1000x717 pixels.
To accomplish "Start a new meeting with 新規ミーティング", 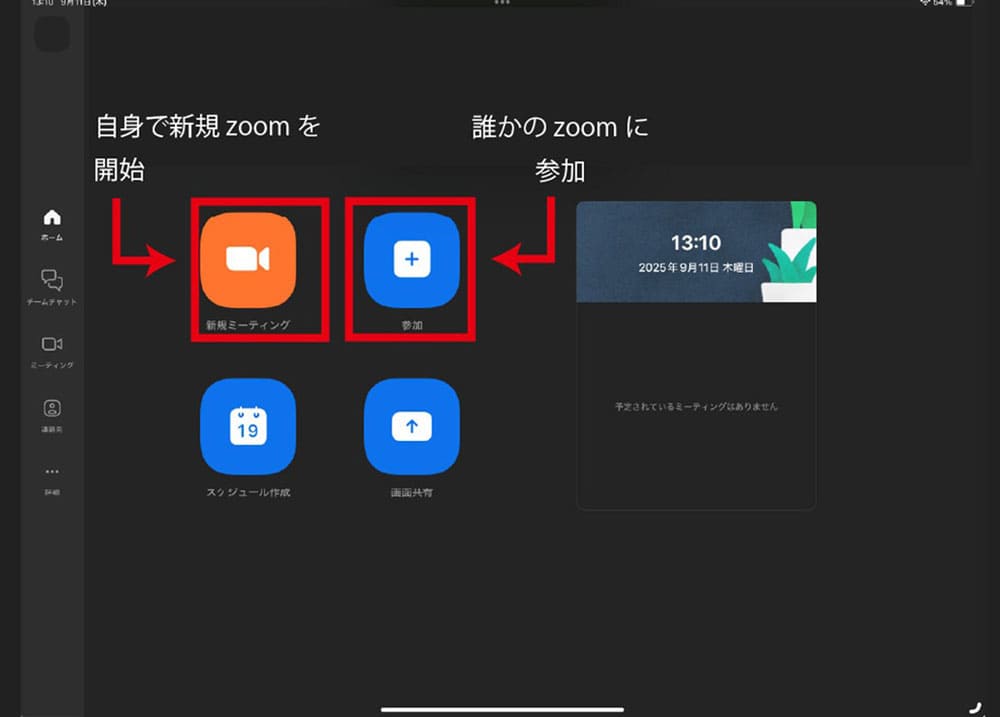I will (248, 261).
